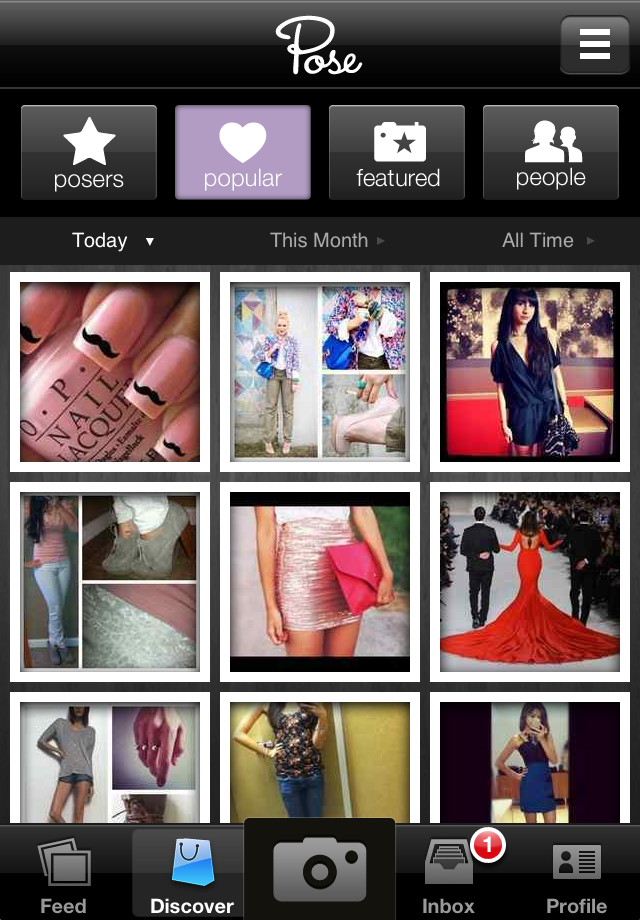The width and height of the screenshot is (640, 920).
Task: Open the navy dress on red sofa photo
Action: (530, 372)
